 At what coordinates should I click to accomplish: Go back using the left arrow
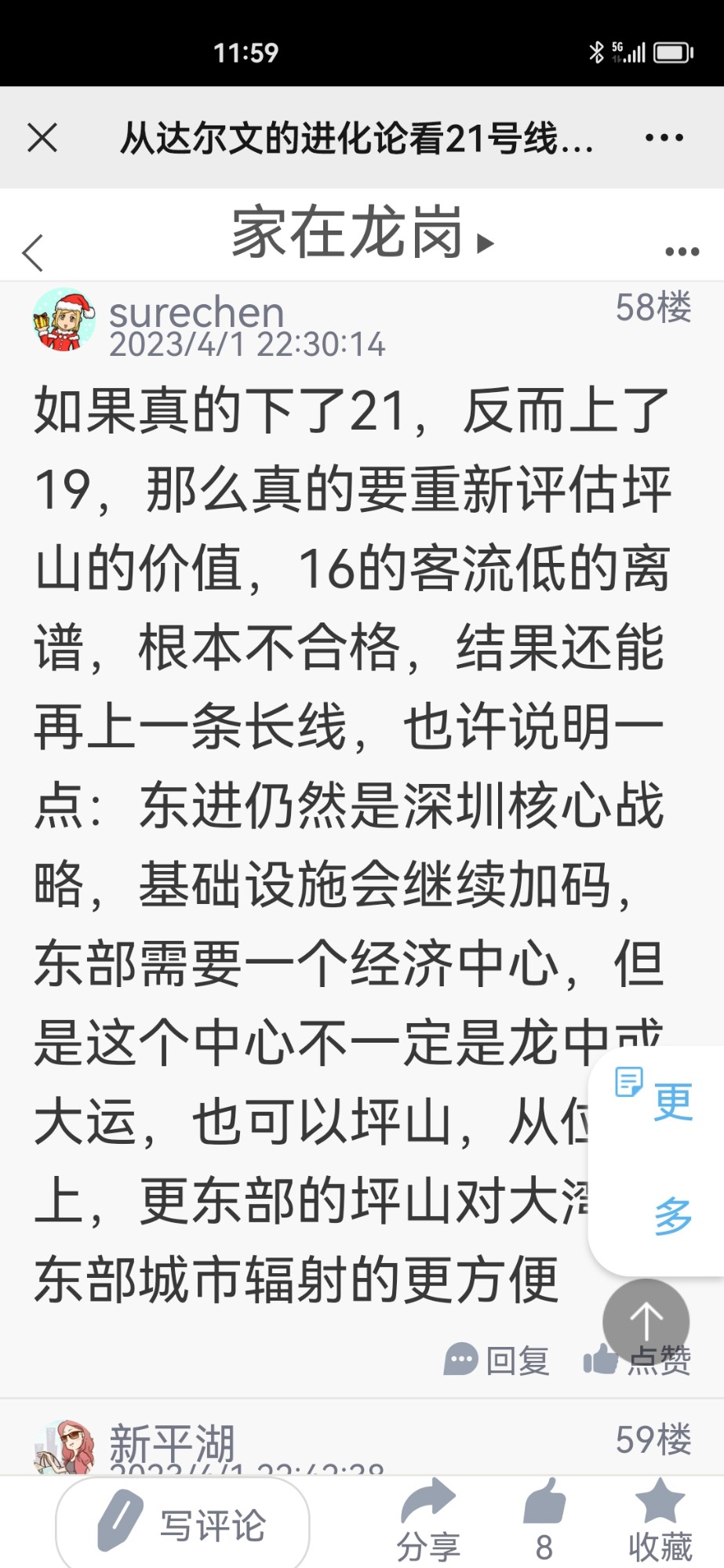(33, 252)
